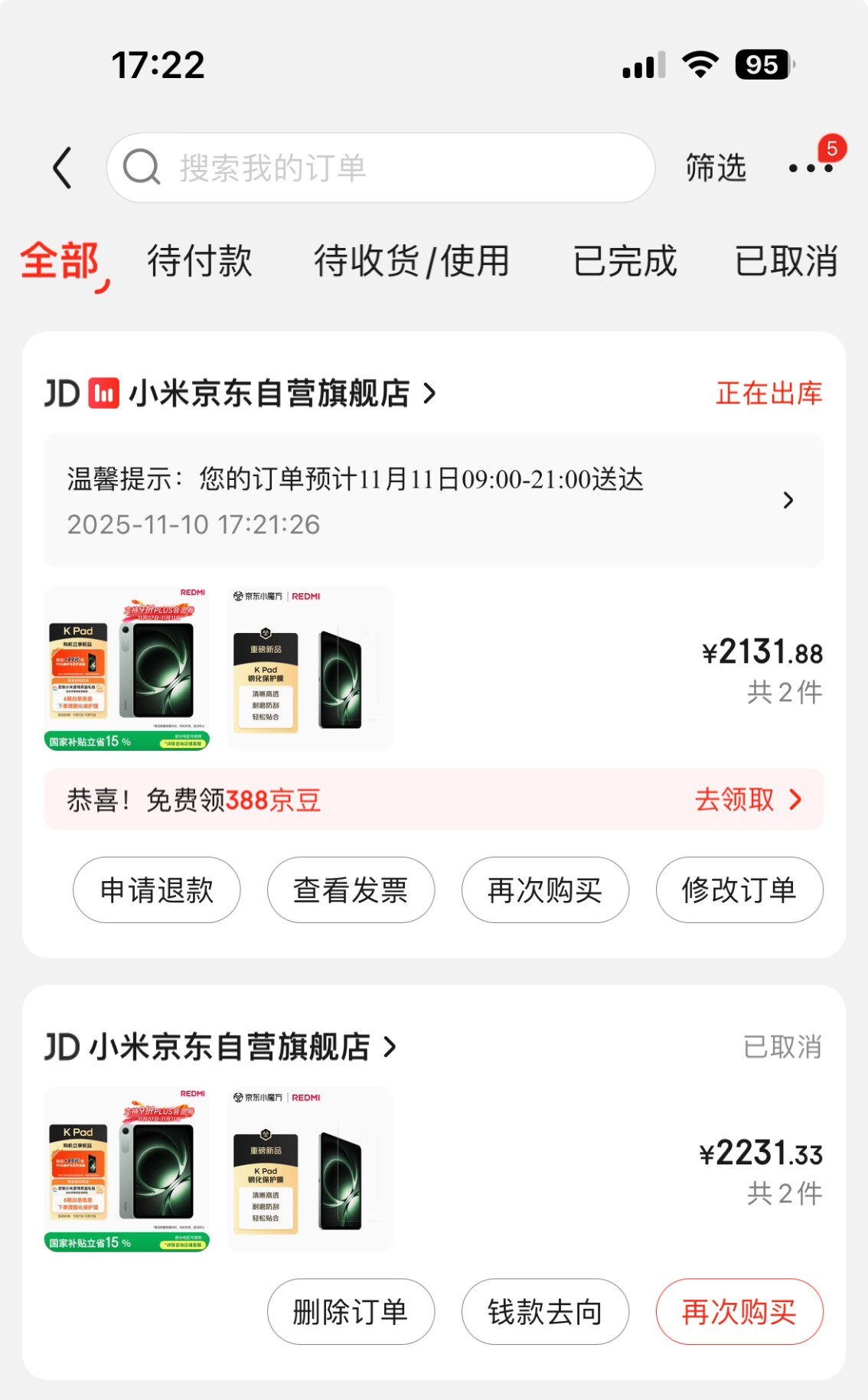The height and width of the screenshot is (1400, 868).
Task: Select the 已完成 tab
Action: click(625, 261)
